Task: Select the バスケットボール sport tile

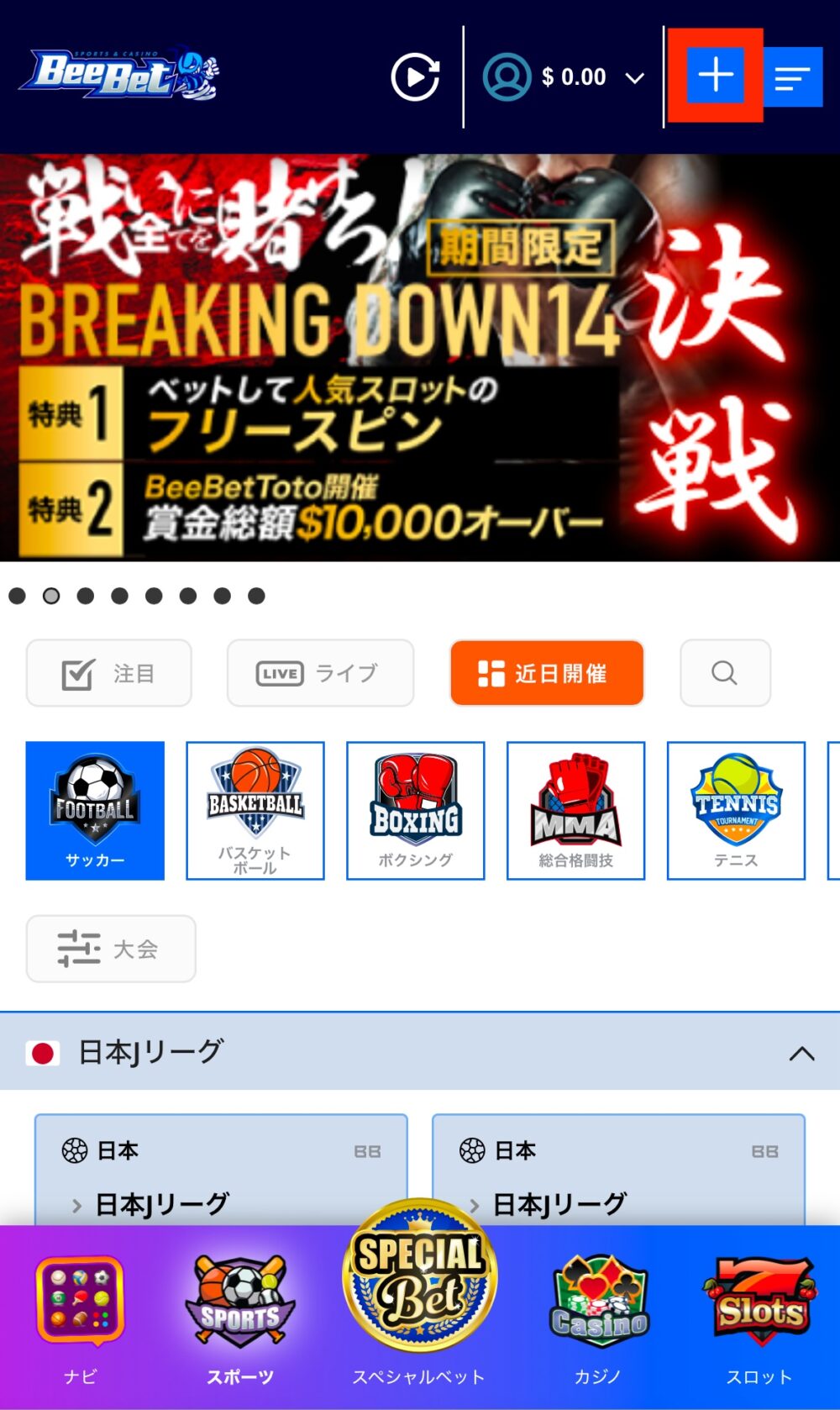Action: coord(255,811)
